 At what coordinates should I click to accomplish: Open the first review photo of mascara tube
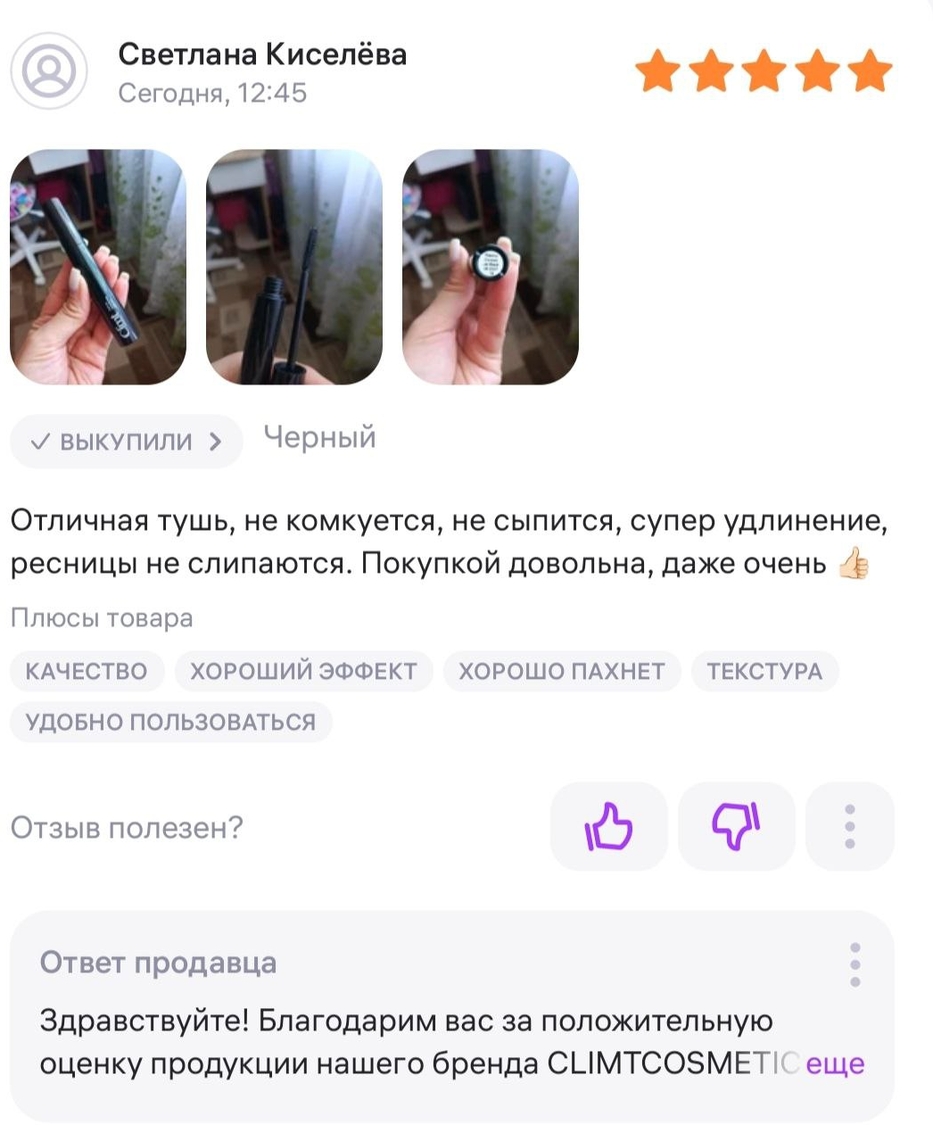coord(98,267)
